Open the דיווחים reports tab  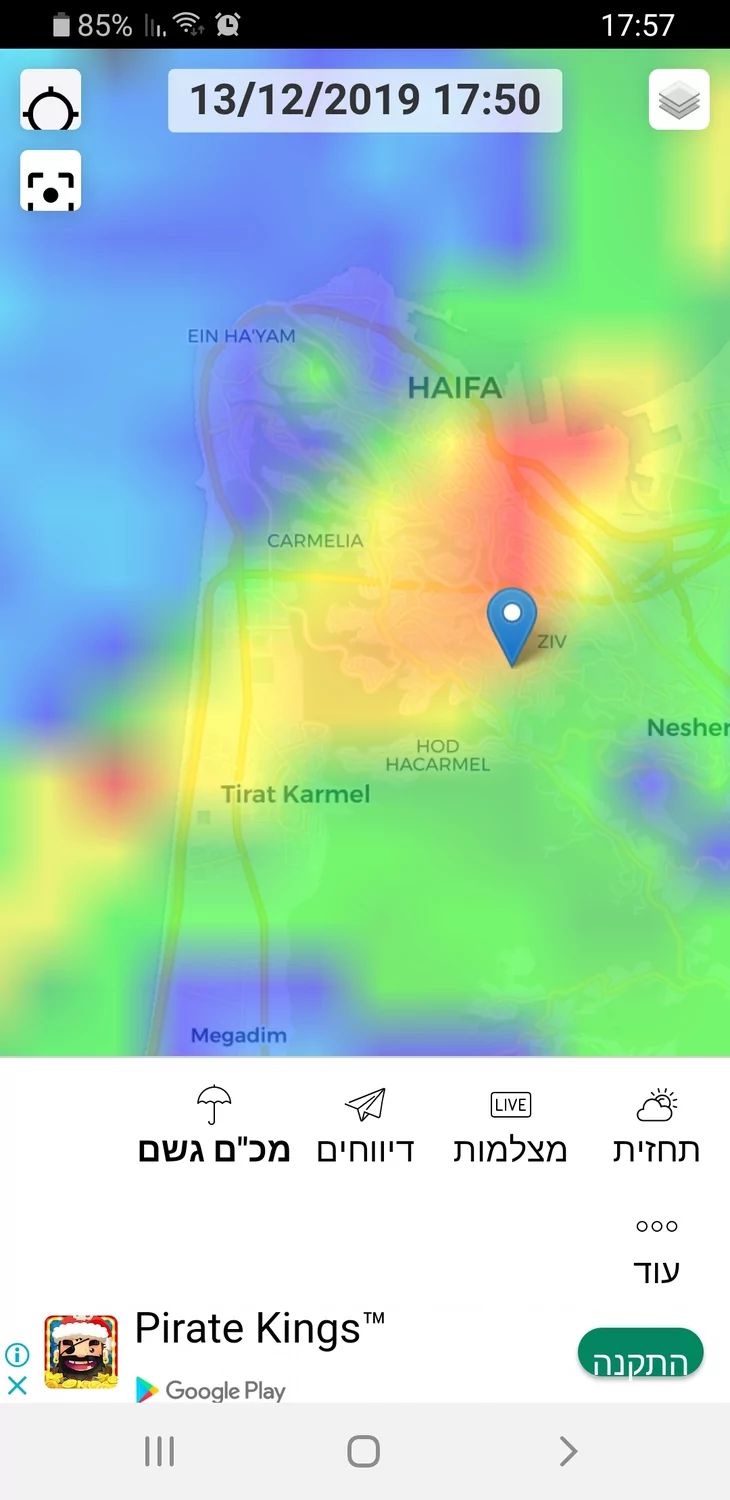[x=365, y=1127]
